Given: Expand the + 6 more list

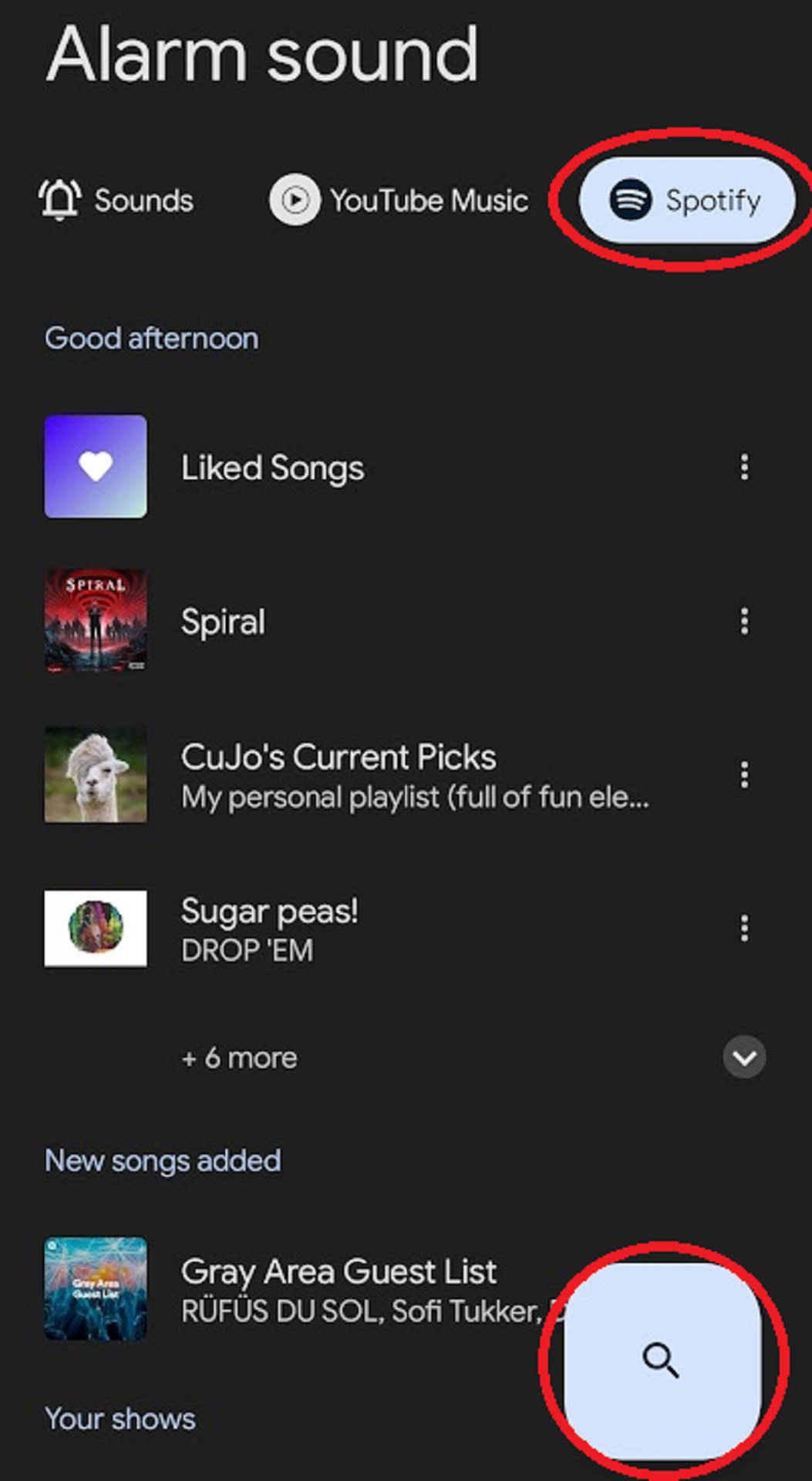Looking at the screenshot, I should coord(239,1058).
